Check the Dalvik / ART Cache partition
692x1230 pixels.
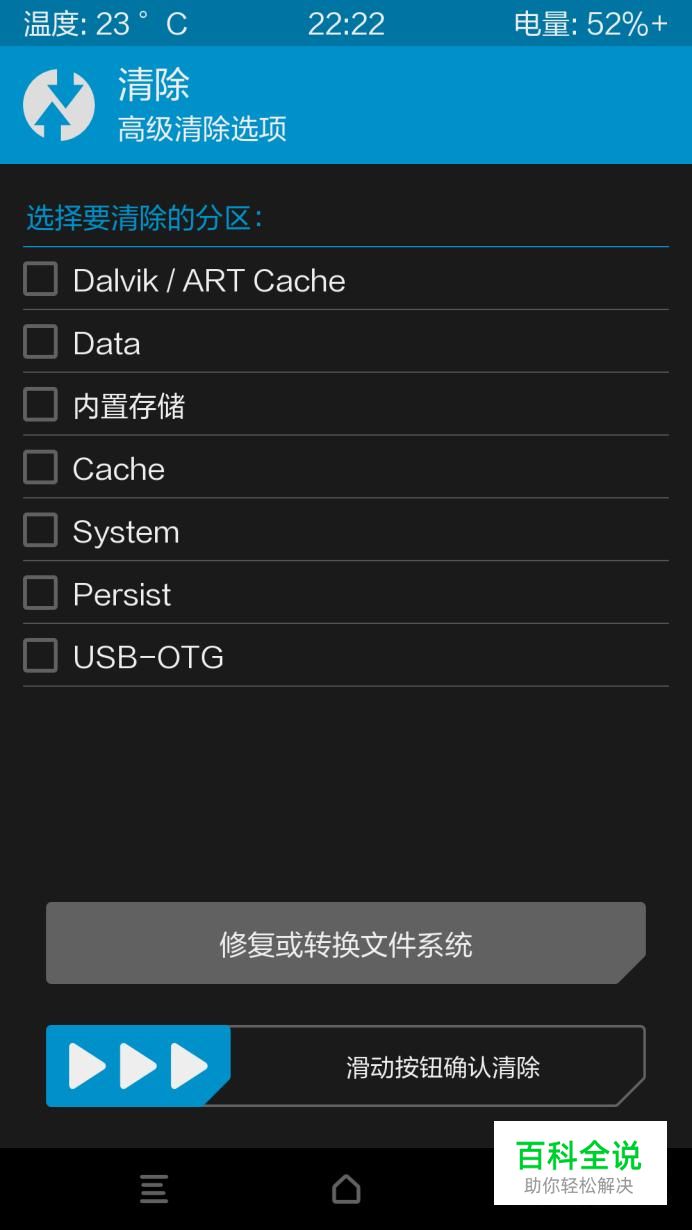pos(40,279)
